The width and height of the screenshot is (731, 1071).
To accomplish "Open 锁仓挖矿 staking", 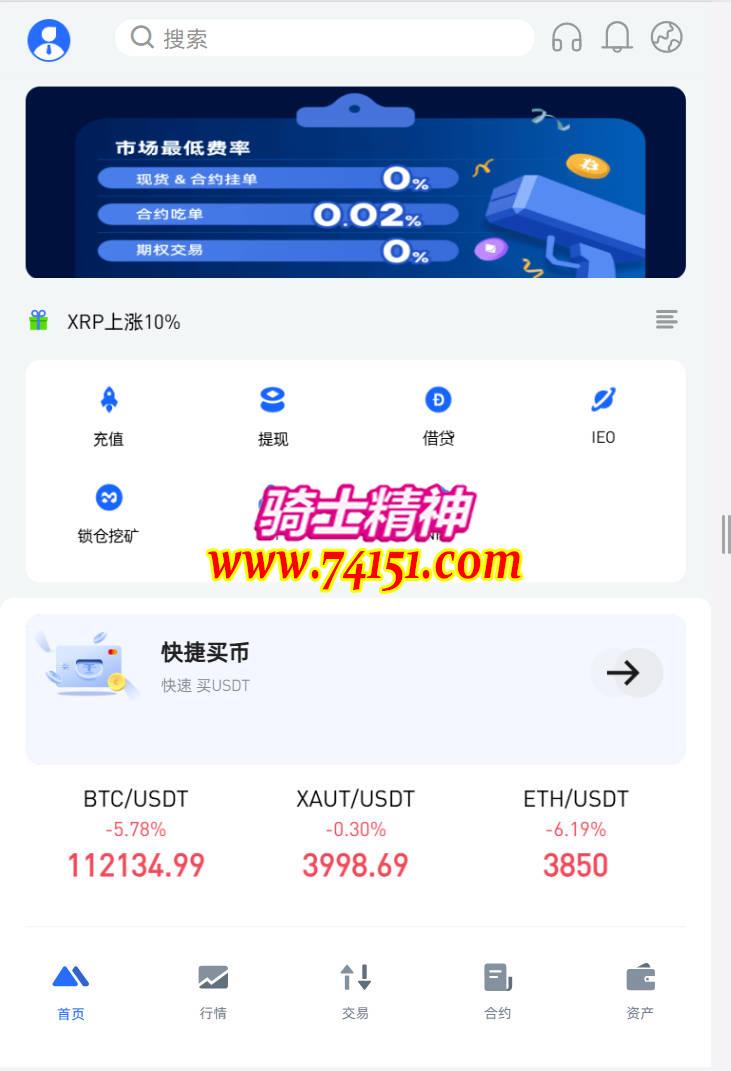I will pyautogui.click(x=108, y=513).
